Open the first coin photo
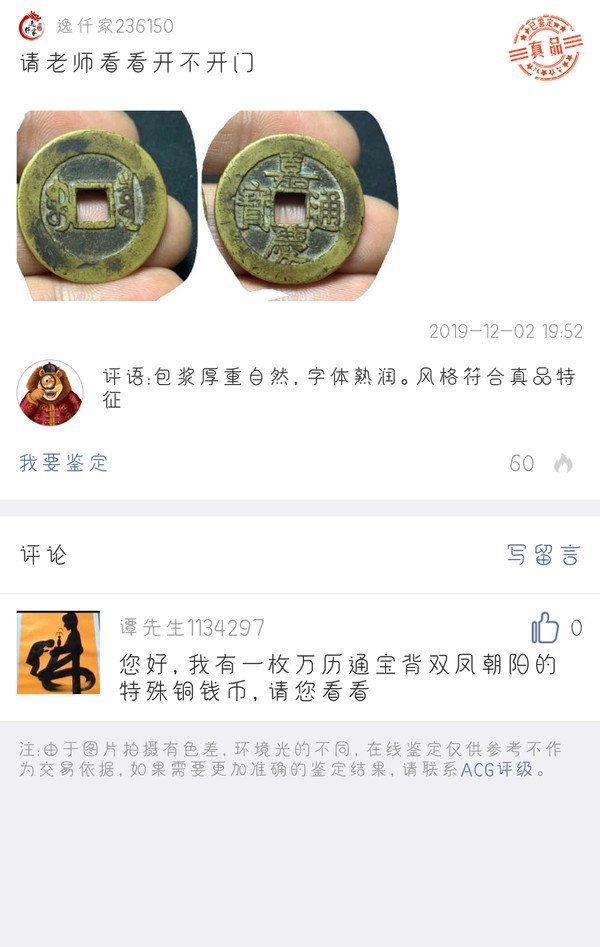The image size is (600, 947). click(106, 205)
